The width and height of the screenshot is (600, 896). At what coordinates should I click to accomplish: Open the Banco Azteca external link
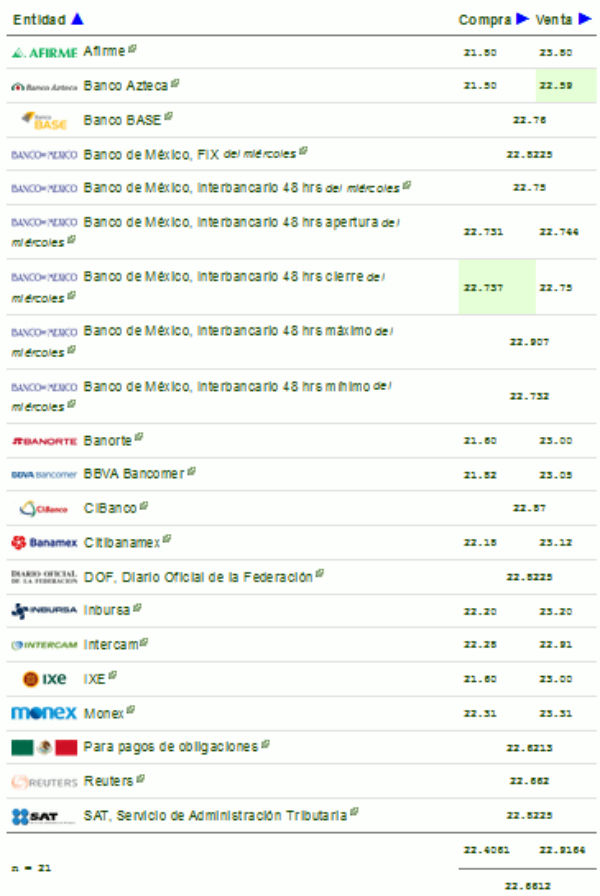[125, 86]
